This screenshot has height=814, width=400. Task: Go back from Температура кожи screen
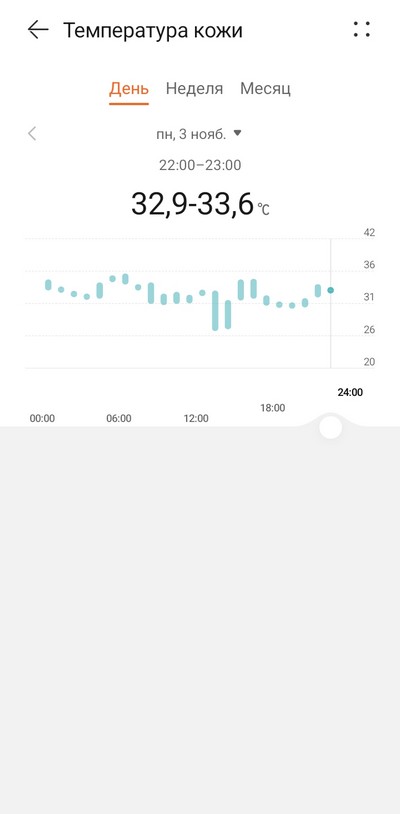coord(38,30)
